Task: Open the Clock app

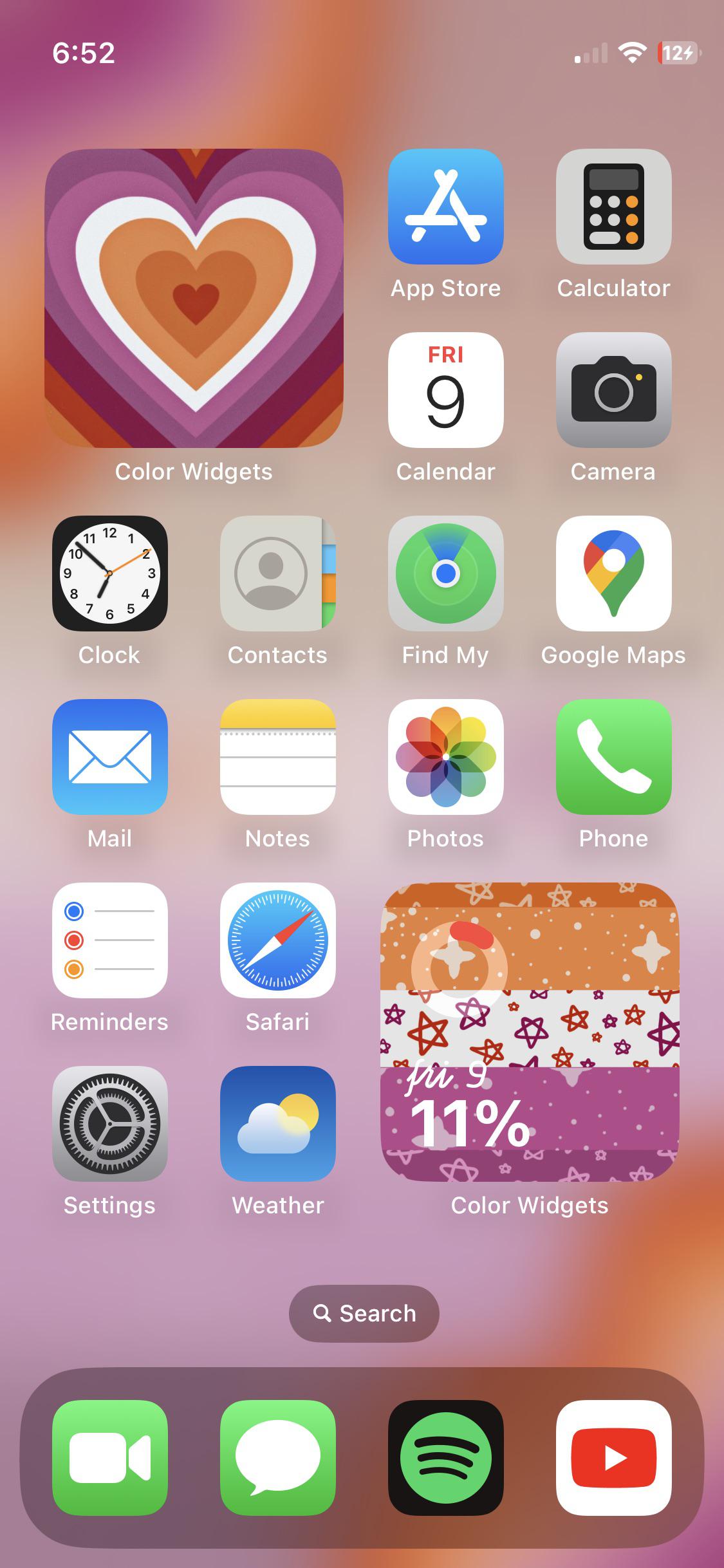Action: (x=109, y=575)
